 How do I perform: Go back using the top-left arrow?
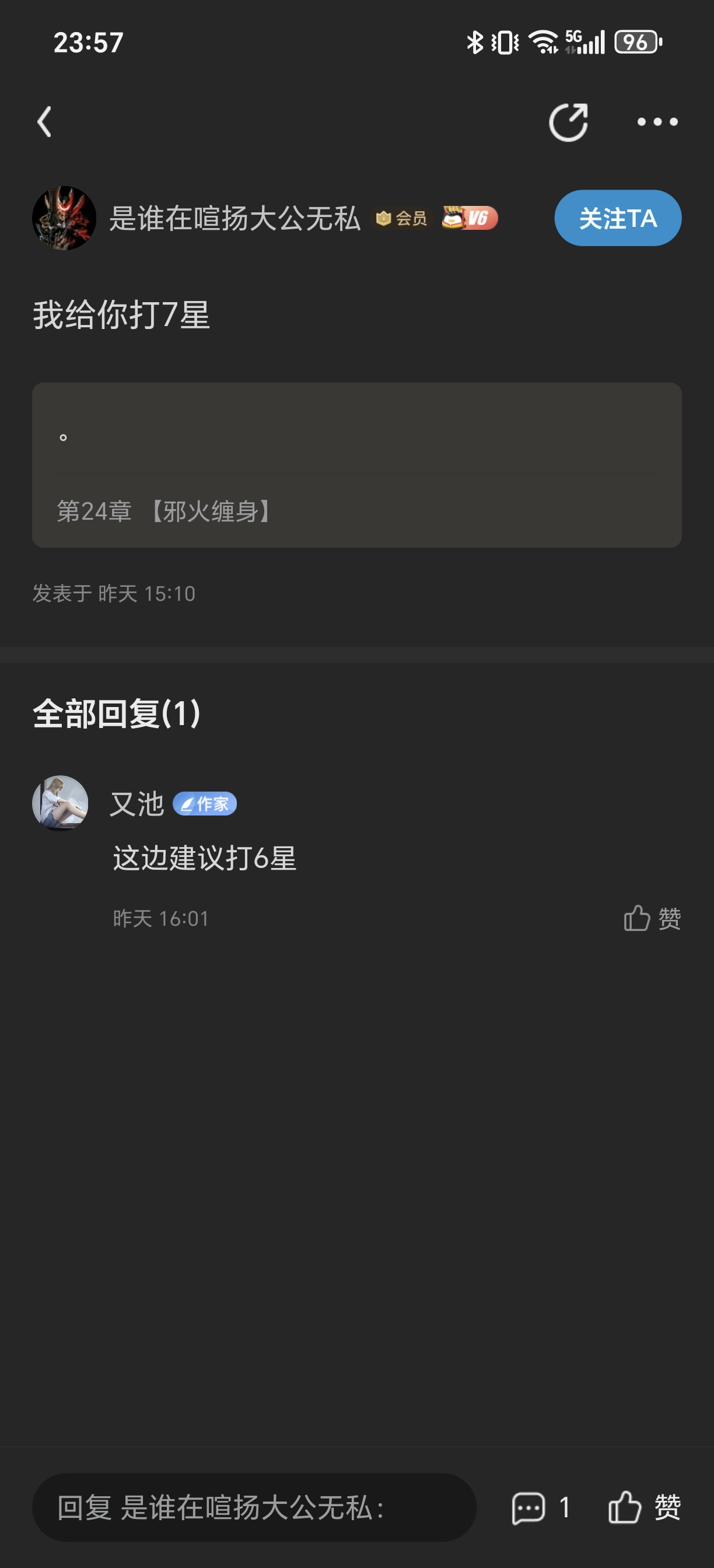[44, 122]
